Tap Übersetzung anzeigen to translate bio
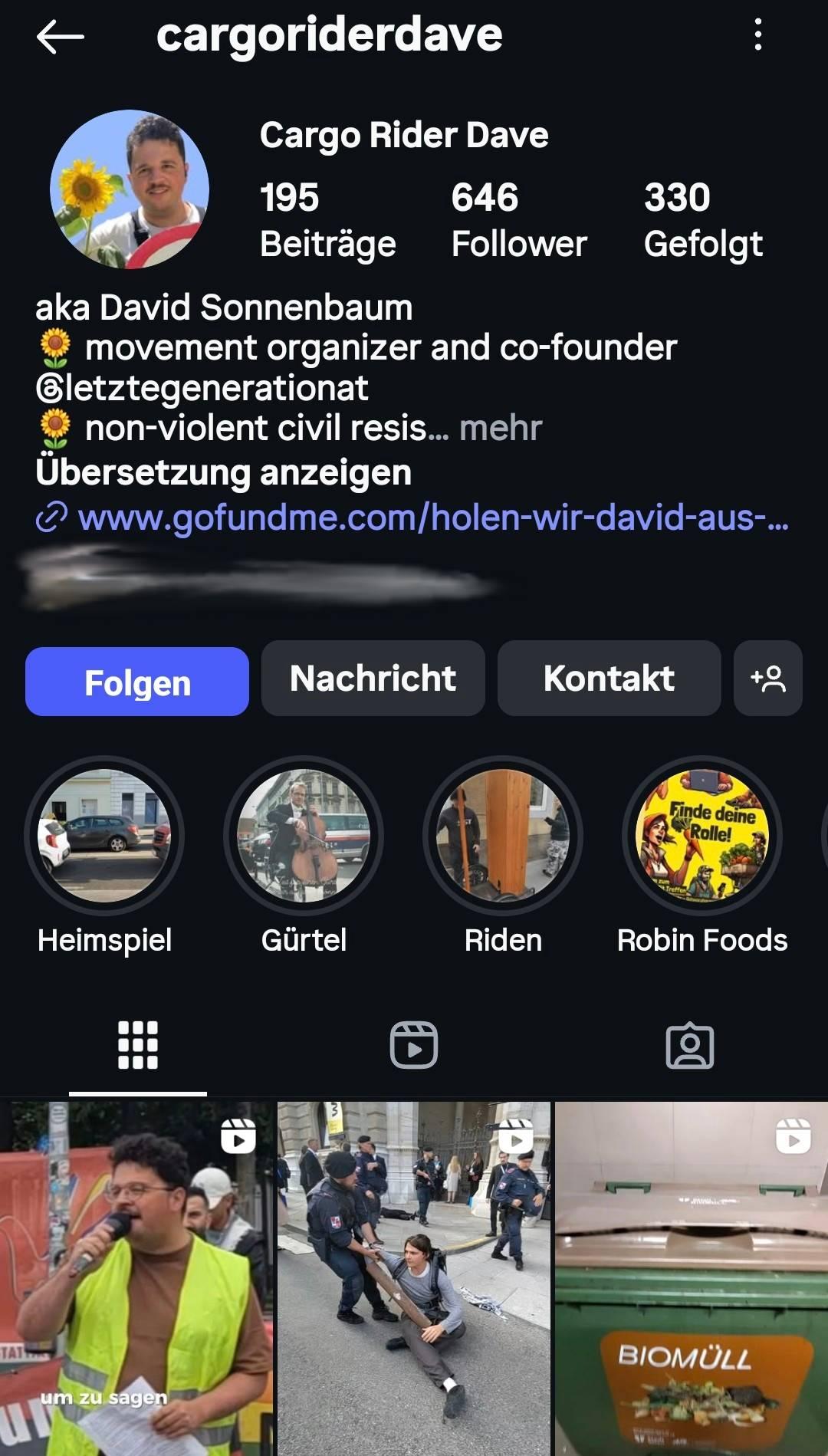Viewport: 828px width, 1456px height. pos(223,472)
